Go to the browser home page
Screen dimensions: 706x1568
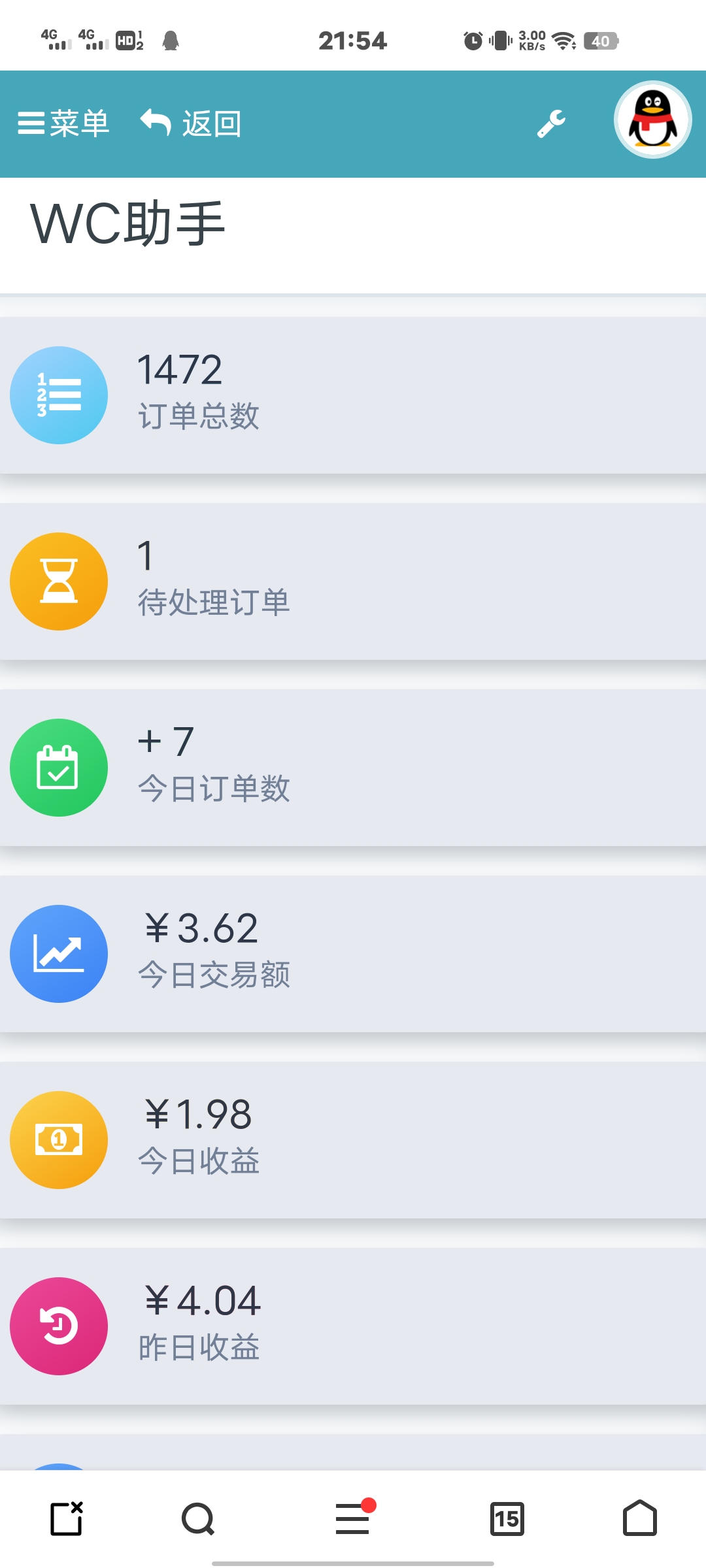click(x=639, y=1518)
